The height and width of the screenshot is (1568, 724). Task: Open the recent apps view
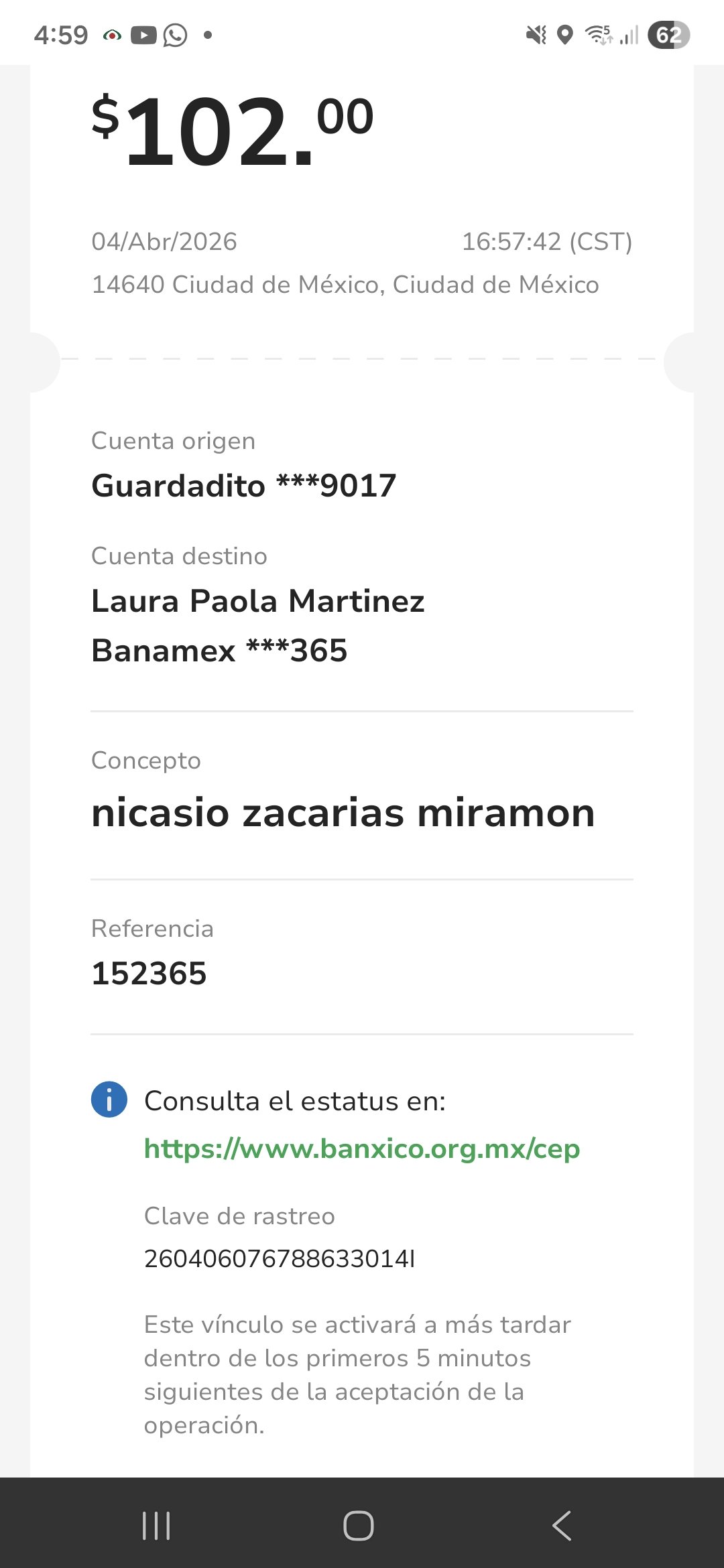(156, 1526)
